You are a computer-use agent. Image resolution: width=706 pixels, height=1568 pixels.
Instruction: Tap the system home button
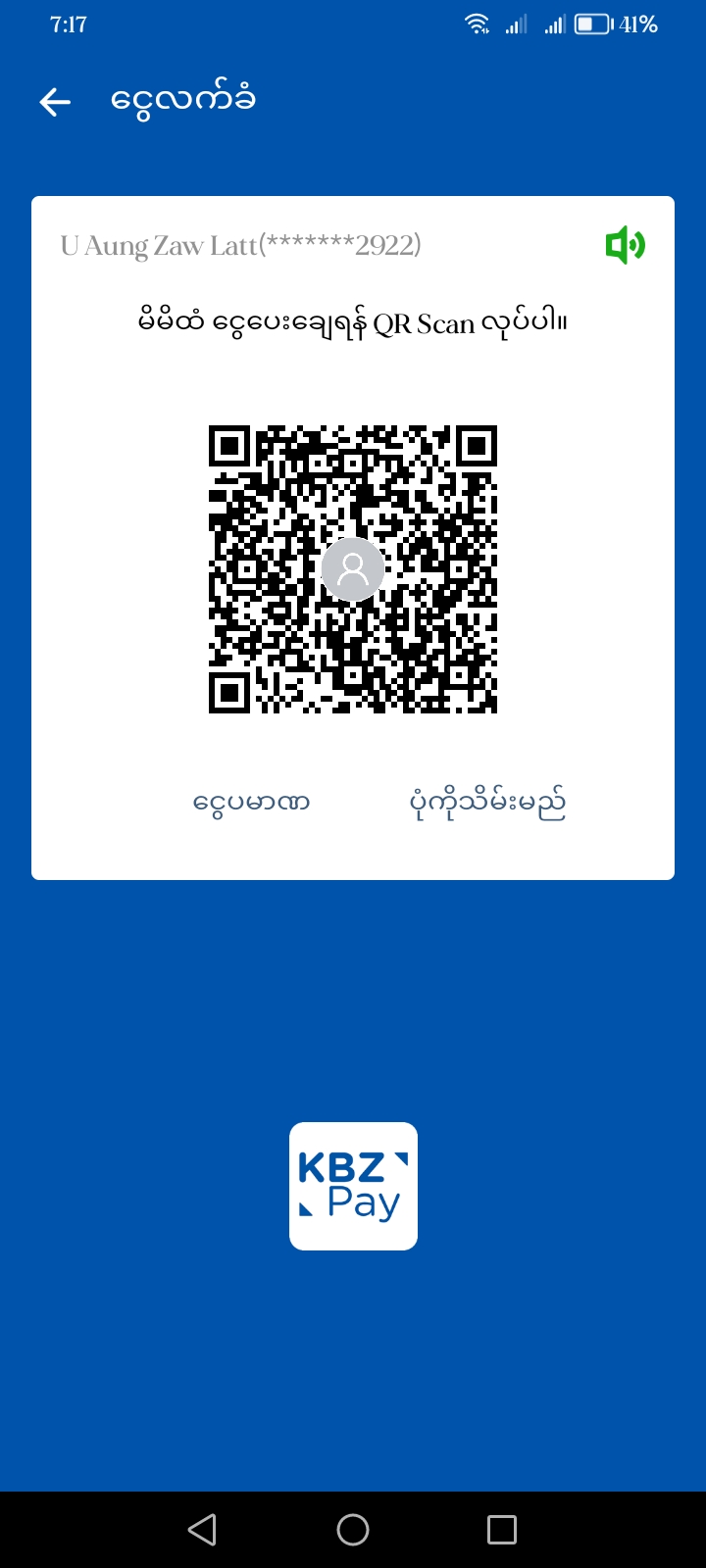(353, 1530)
